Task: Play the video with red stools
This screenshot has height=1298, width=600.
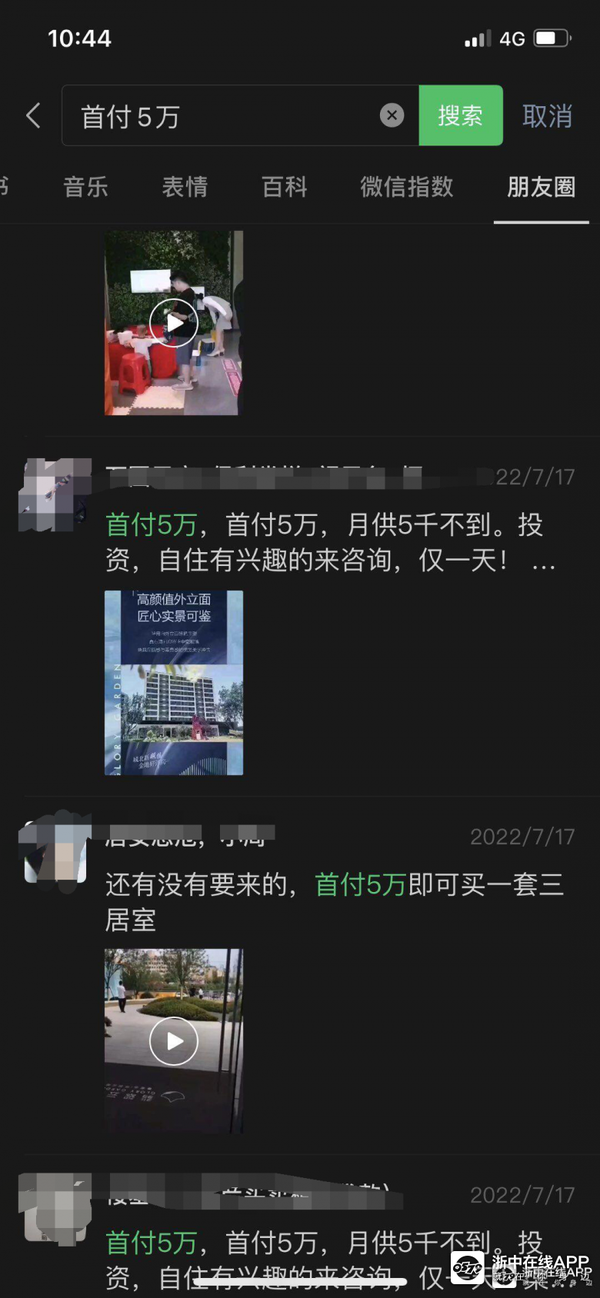Action: coord(174,322)
